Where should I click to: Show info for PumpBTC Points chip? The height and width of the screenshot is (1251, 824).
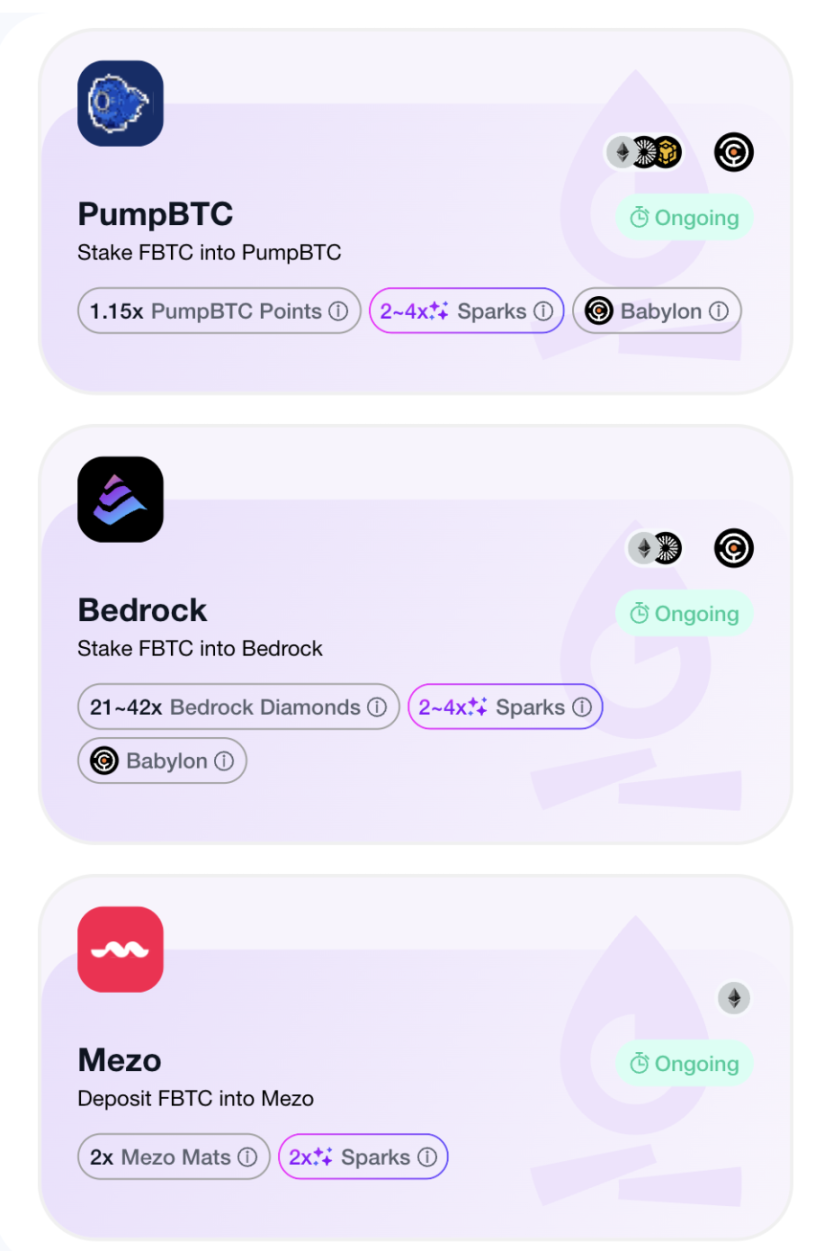[x=338, y=311]
